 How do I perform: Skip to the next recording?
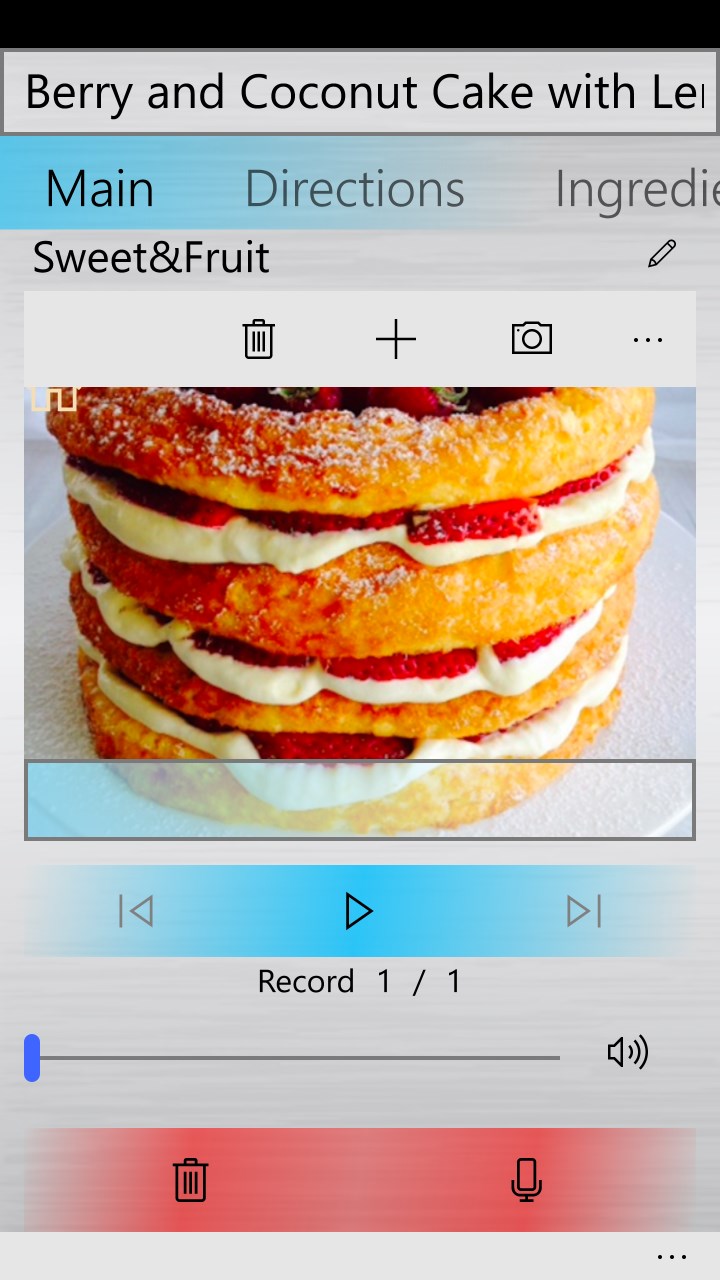click(584, 911)
